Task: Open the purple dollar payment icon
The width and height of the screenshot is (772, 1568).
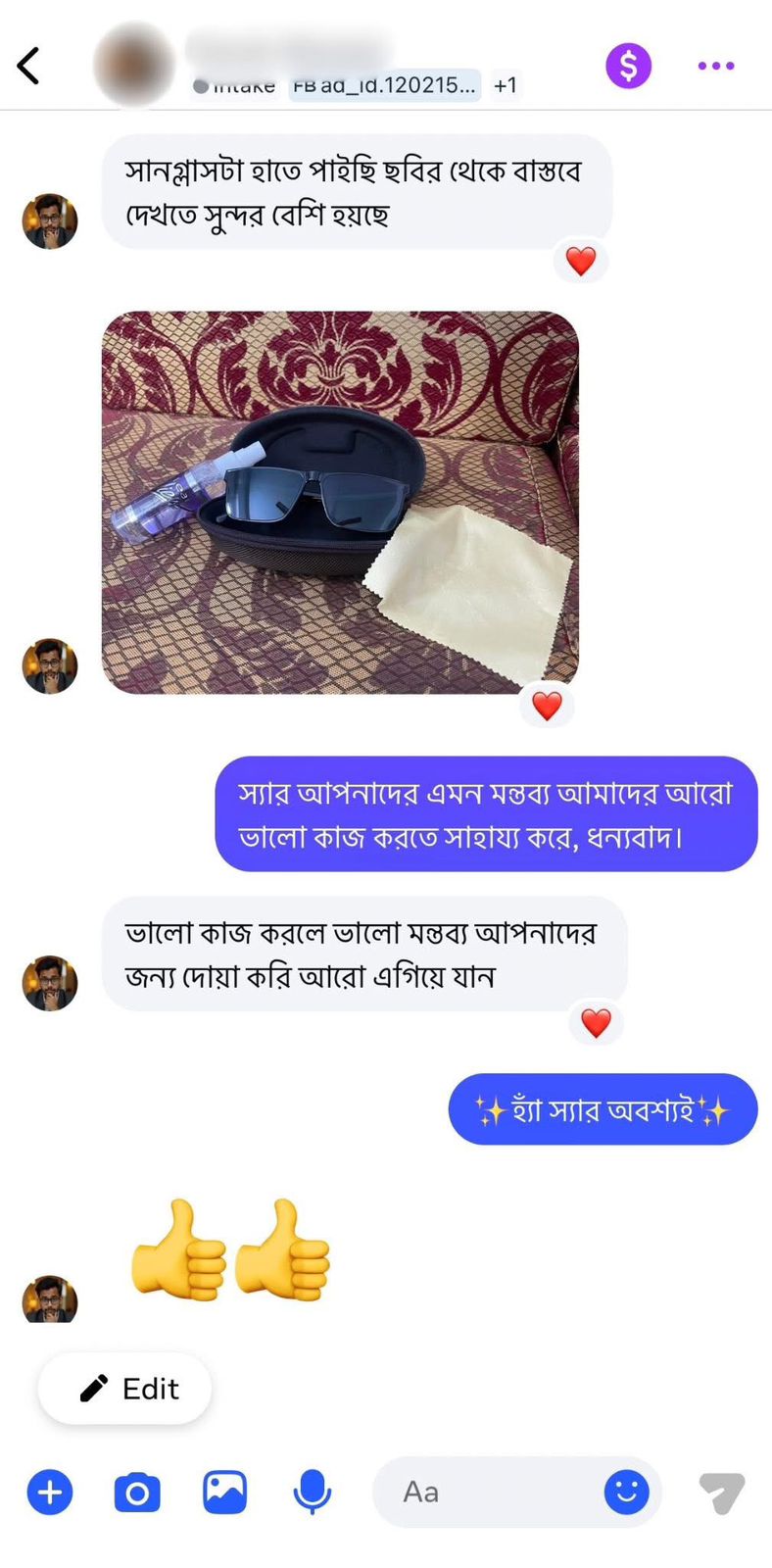Action: tap(628, 66)
